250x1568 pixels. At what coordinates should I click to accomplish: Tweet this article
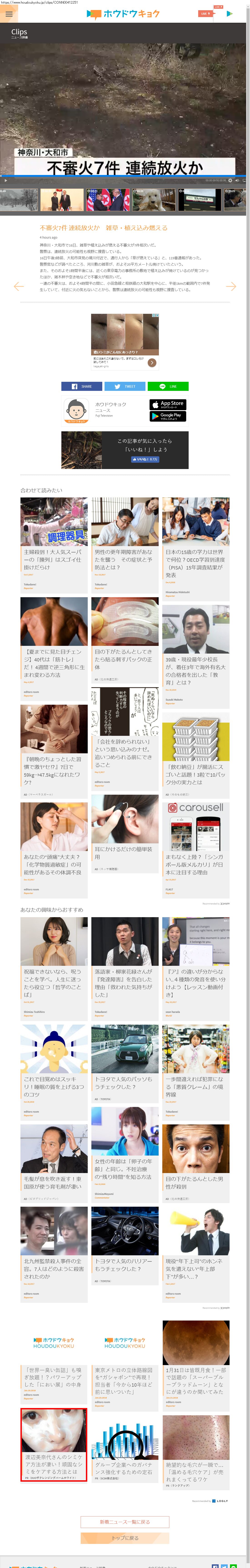(125, 386)
